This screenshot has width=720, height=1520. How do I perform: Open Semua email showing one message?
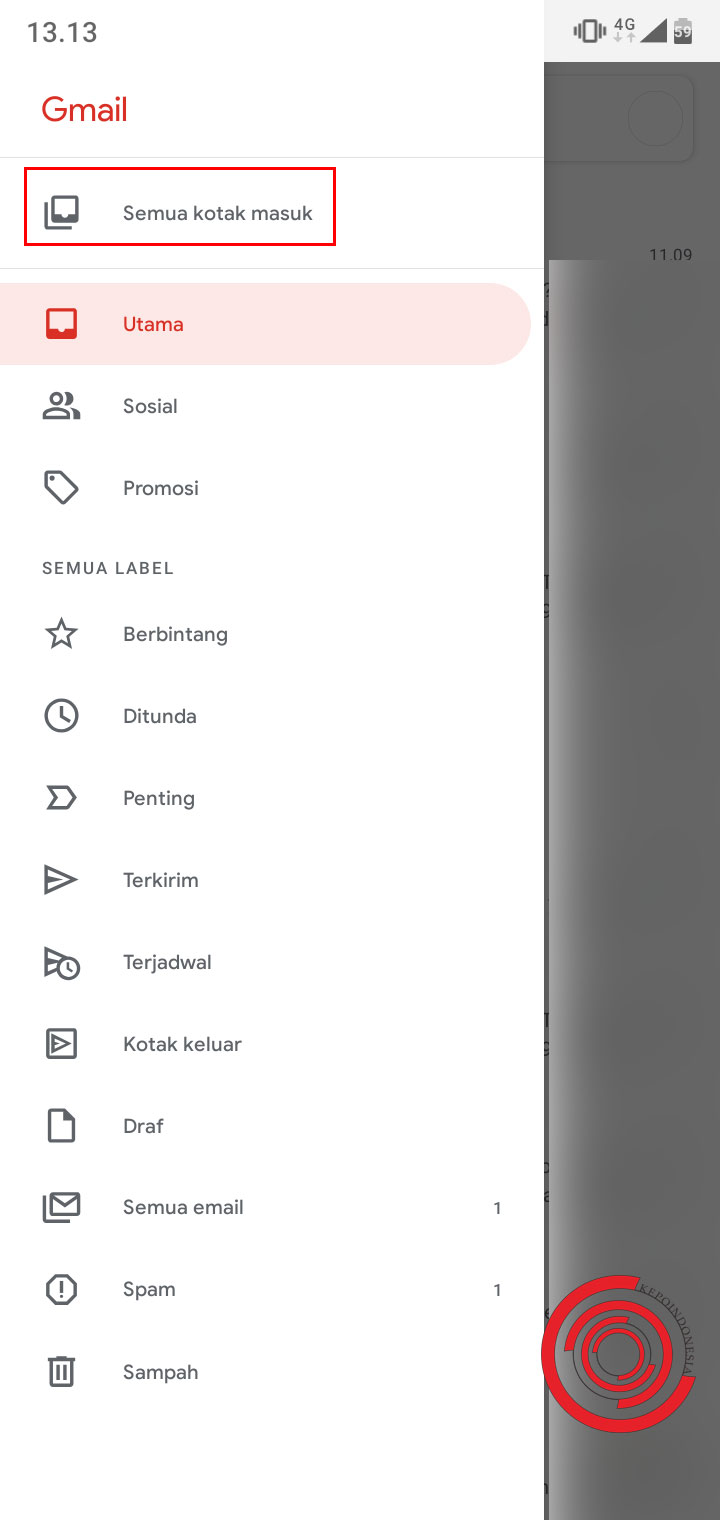(183, 1207)
